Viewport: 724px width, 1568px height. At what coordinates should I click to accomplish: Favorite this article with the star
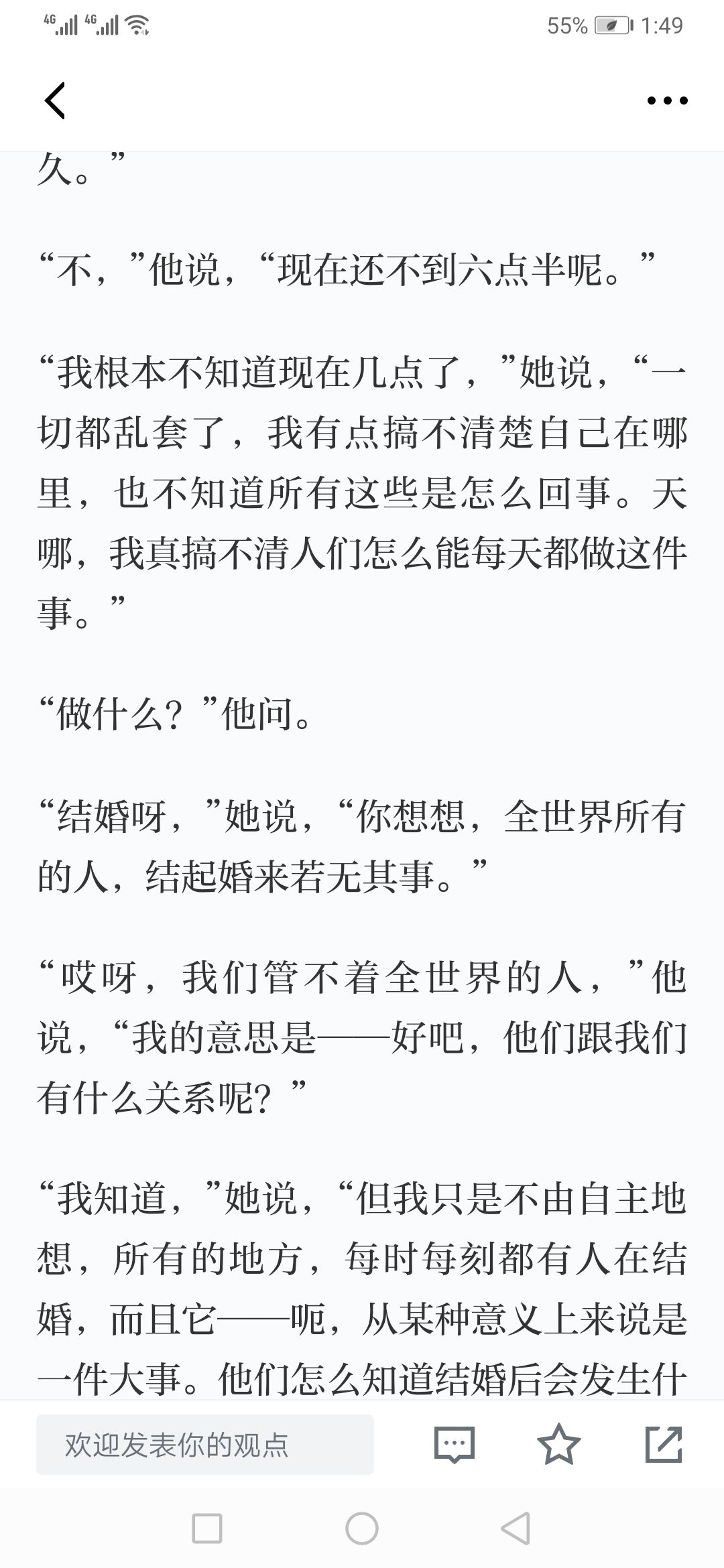click(558, 1444)
